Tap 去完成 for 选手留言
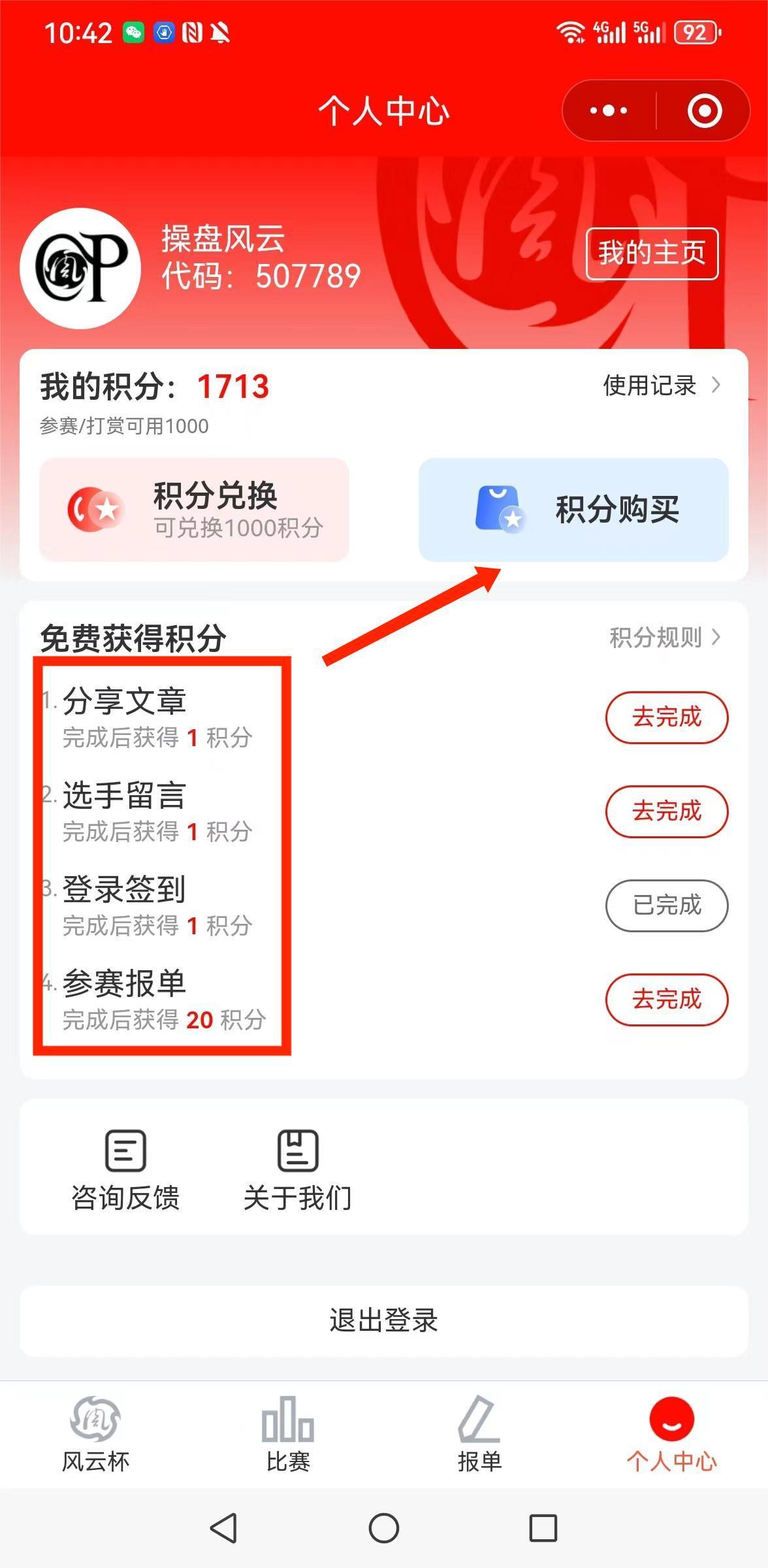Screen dimensions: 768x1568 (666, 811)
